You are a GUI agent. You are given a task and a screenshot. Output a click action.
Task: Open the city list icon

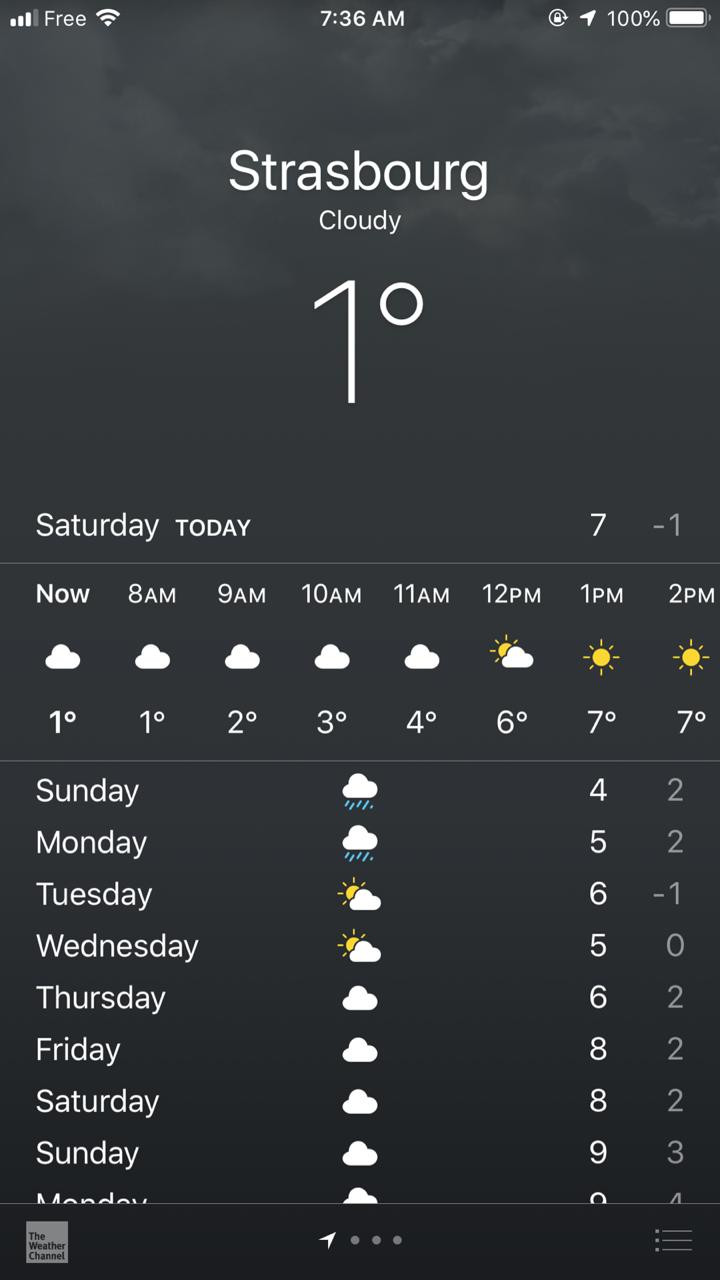point(673,1241)
